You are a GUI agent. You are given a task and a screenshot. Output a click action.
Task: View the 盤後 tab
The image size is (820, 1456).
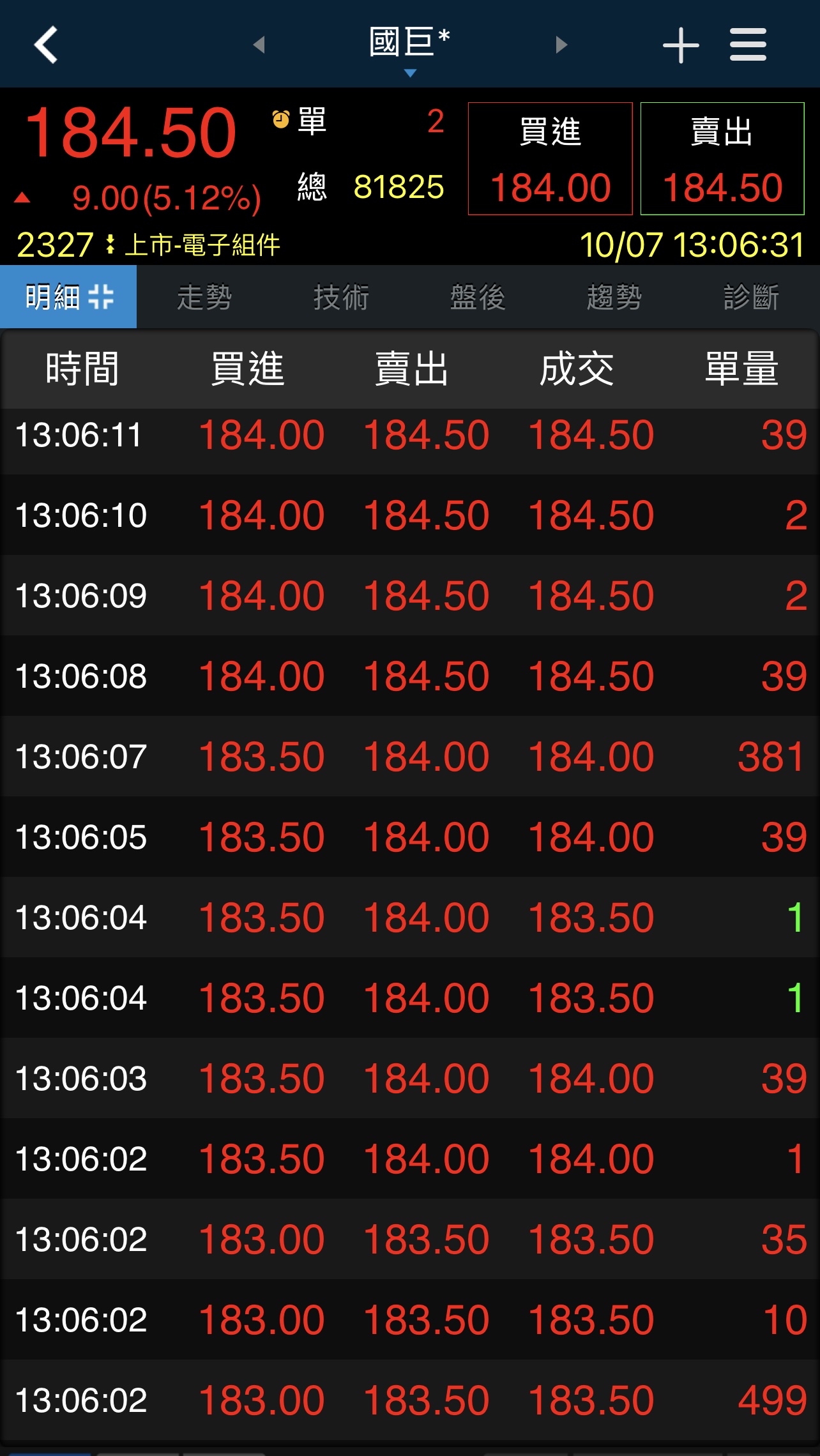[x=478, y=297]
